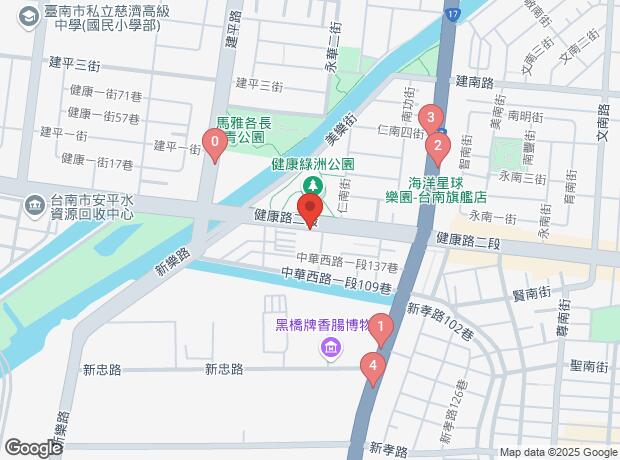
Task: Tap map marker number 4
Action: coord(373,367)
